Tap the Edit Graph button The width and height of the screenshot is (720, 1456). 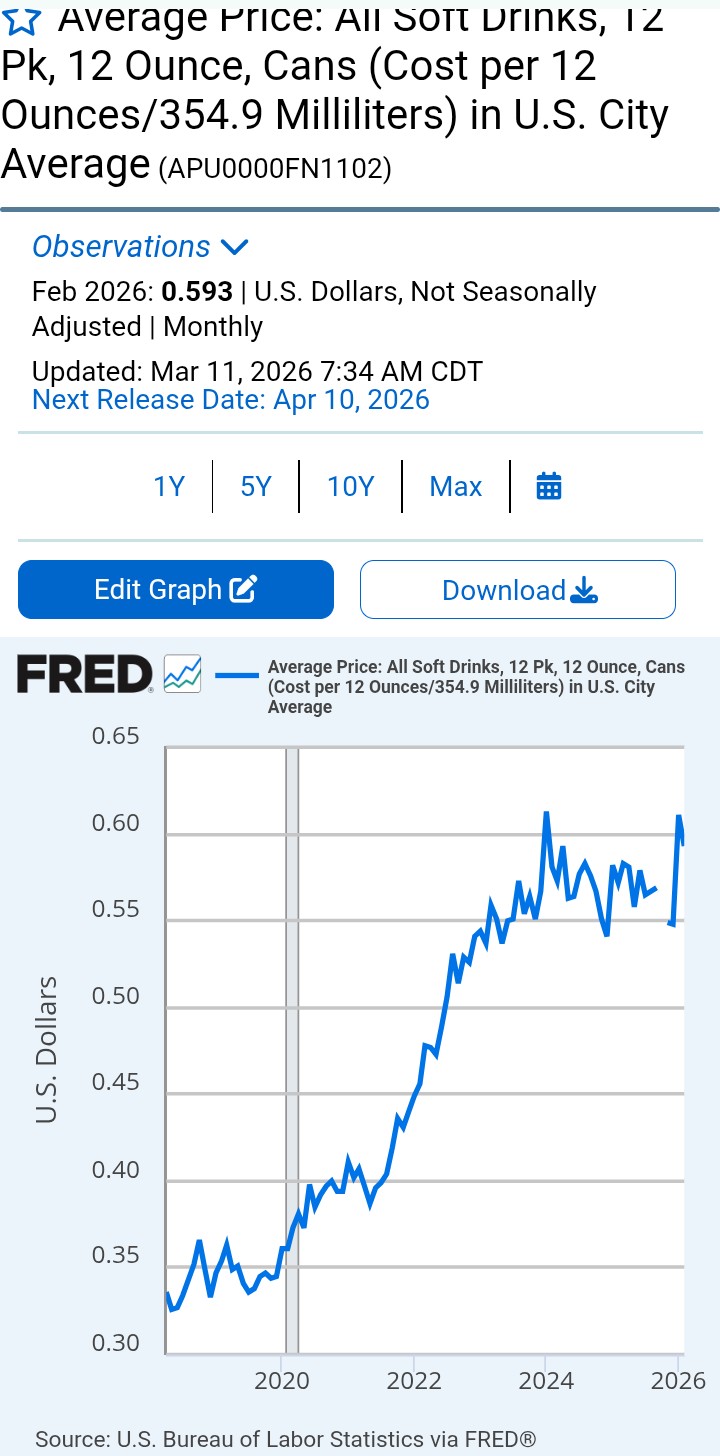click(x=176, y=589)
